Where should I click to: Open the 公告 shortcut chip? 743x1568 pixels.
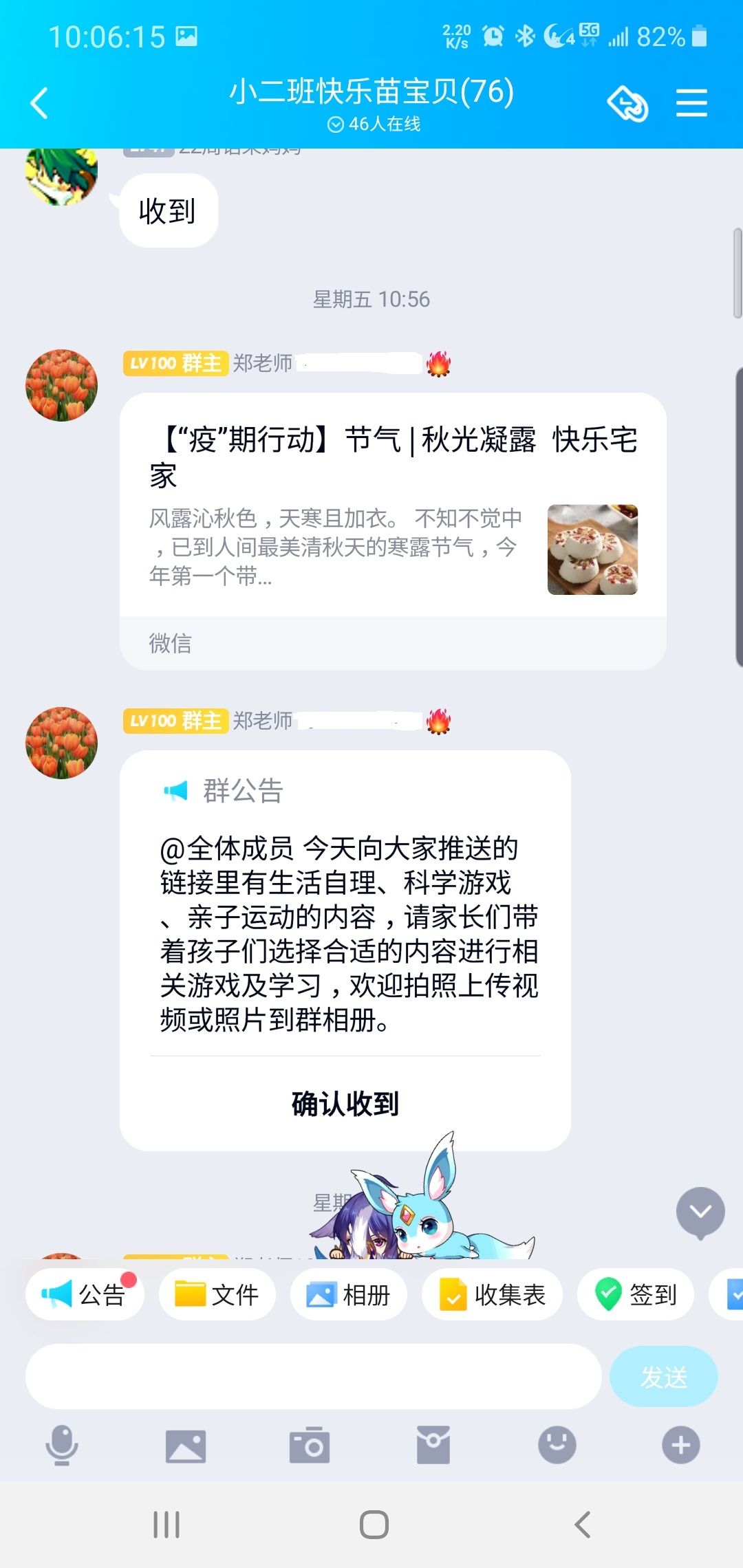coord(85,1295)
